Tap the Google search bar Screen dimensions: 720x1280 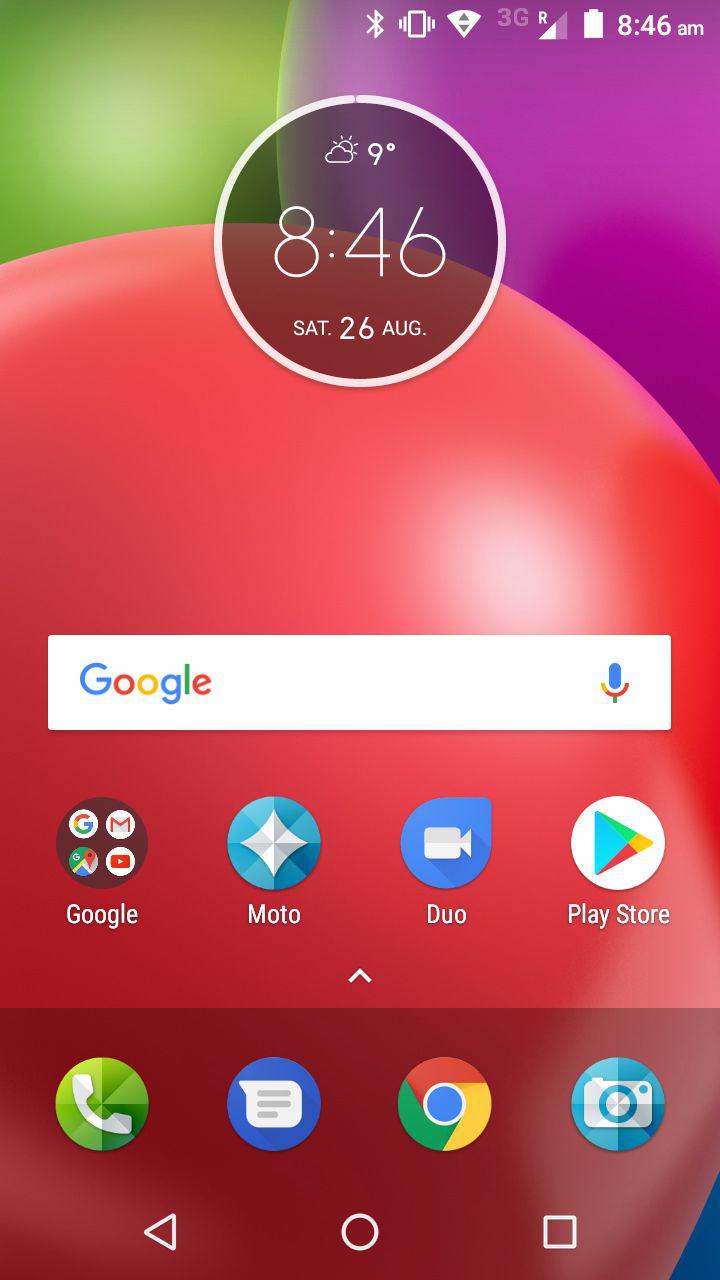[359, 682]
